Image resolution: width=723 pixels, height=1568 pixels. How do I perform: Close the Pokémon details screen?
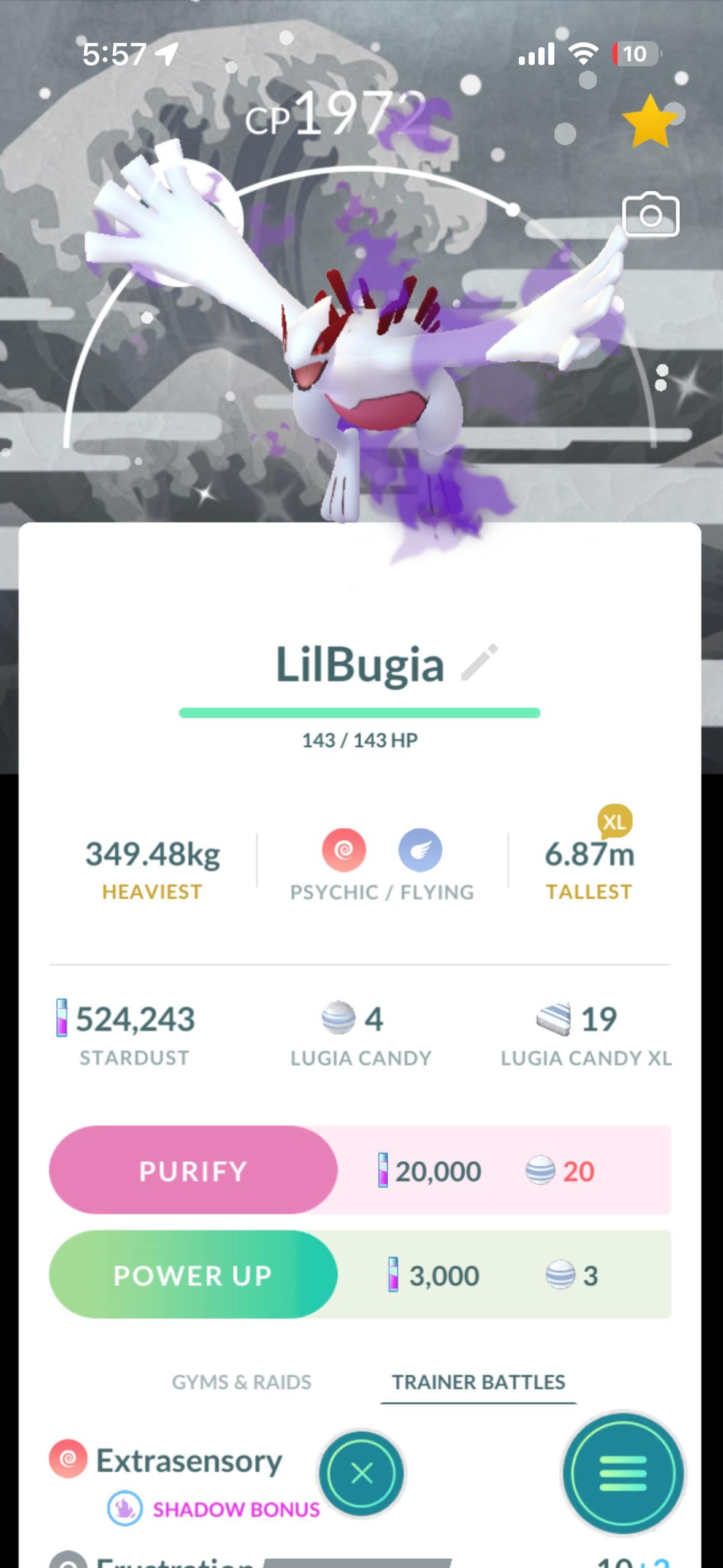[361, 1472]
